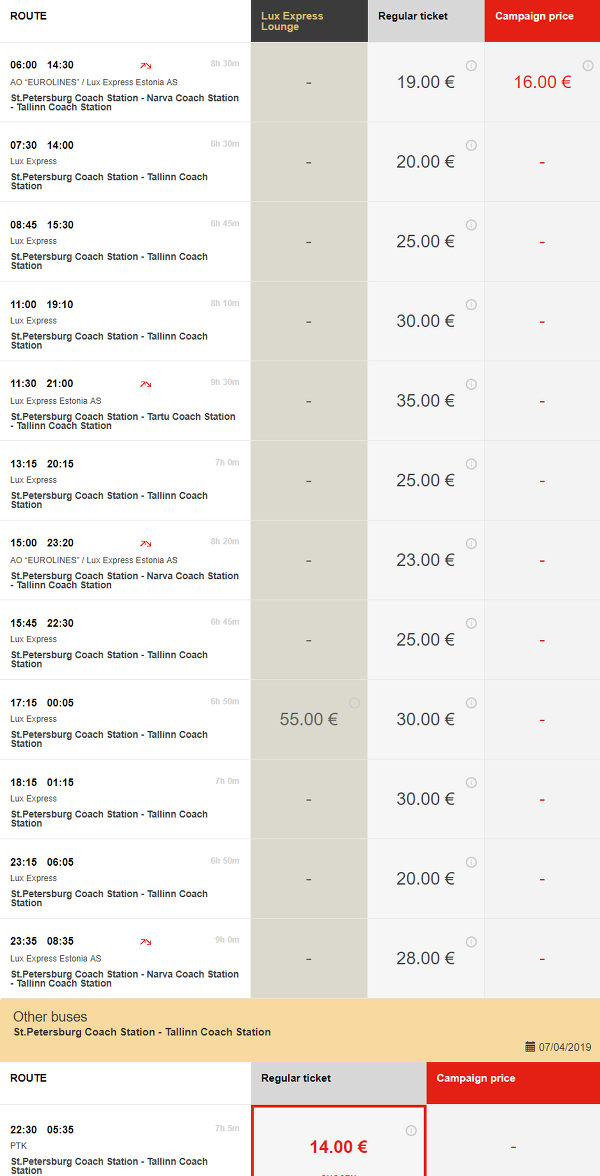Choose the 23:15 overnight regular ticket

pyautogui.click(x=426, y=879)
